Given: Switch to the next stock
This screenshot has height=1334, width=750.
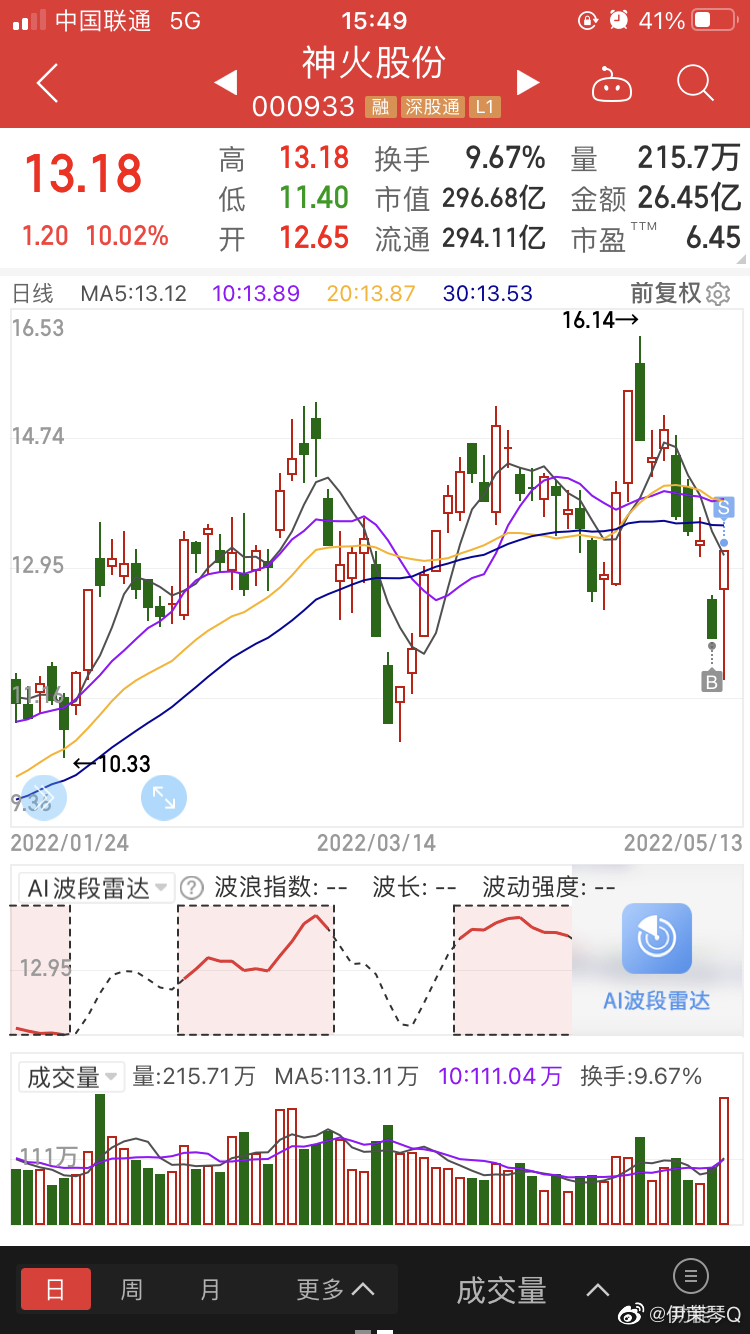Looking at the screenshot, I should pyautogui.click(x=528, y=82).
